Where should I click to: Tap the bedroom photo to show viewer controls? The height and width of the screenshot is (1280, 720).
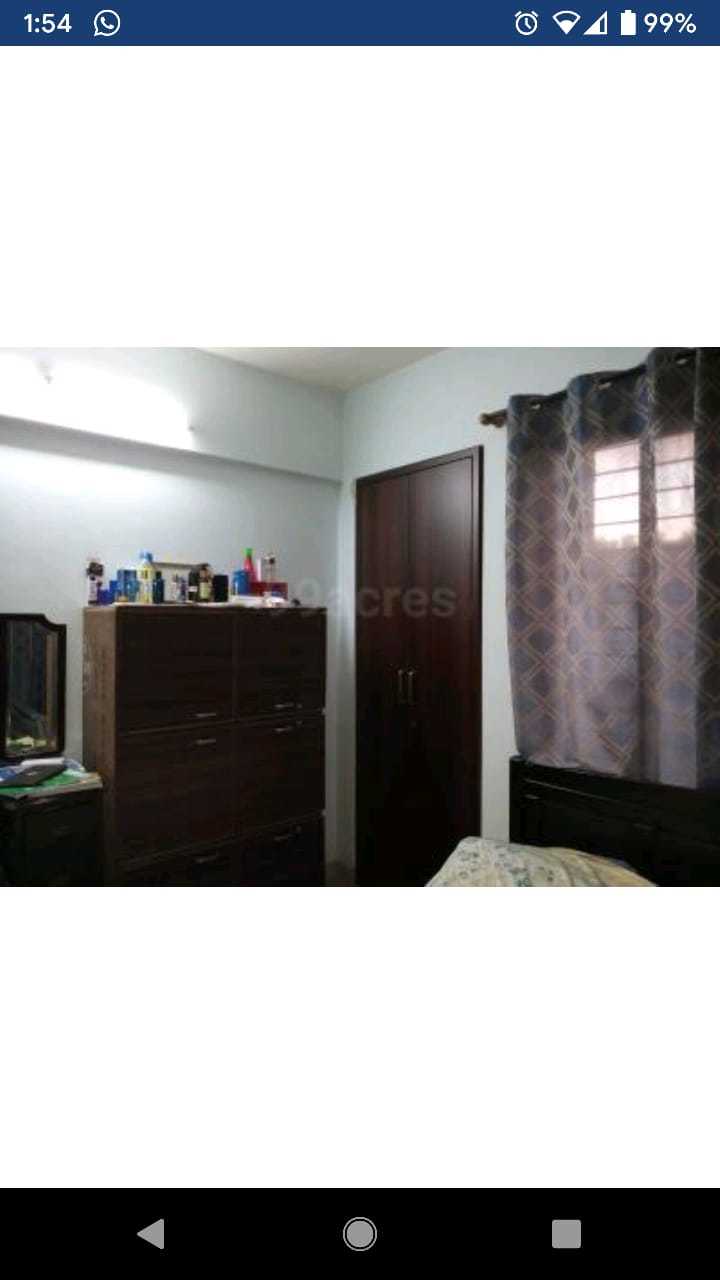click(x=360, y=617)
